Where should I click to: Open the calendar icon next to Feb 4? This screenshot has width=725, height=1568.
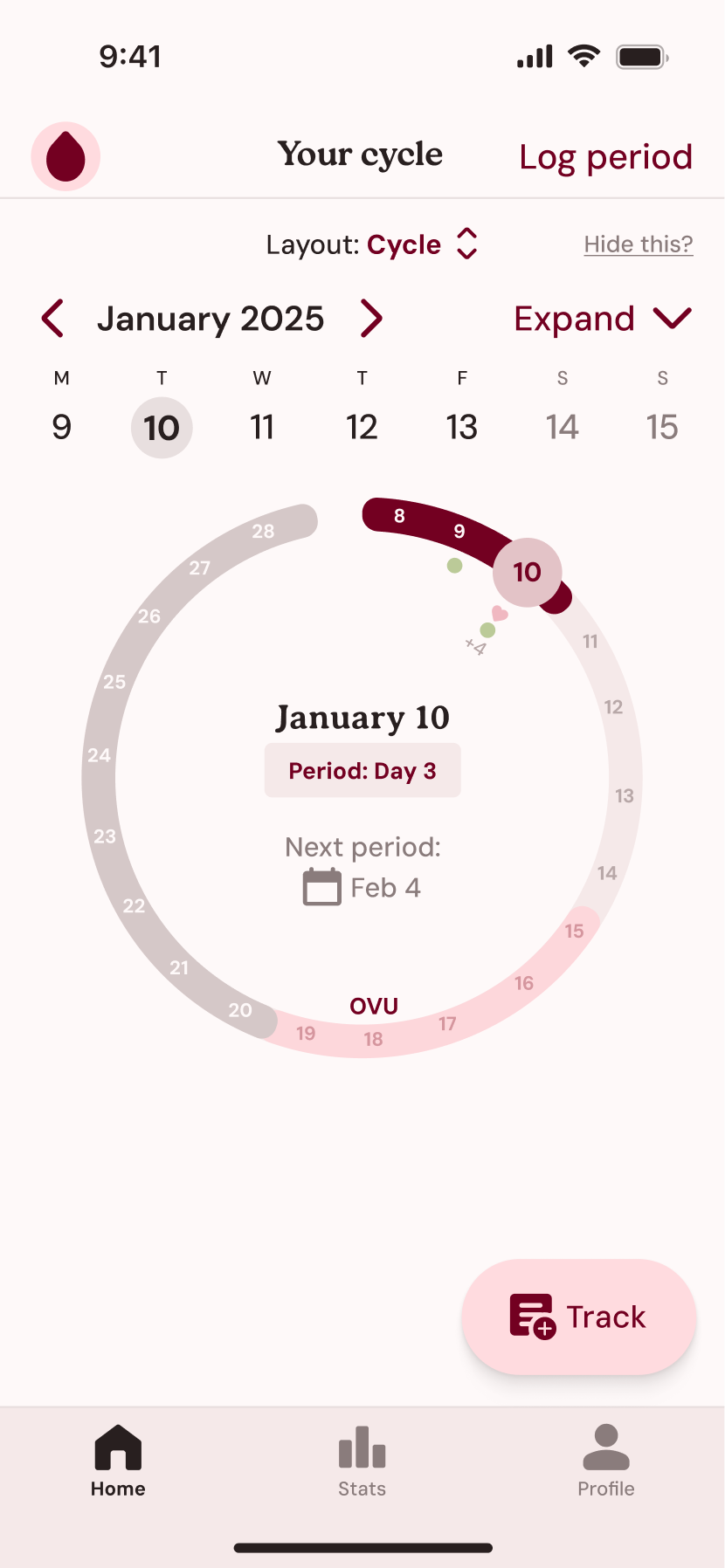(x=321, y=886)
